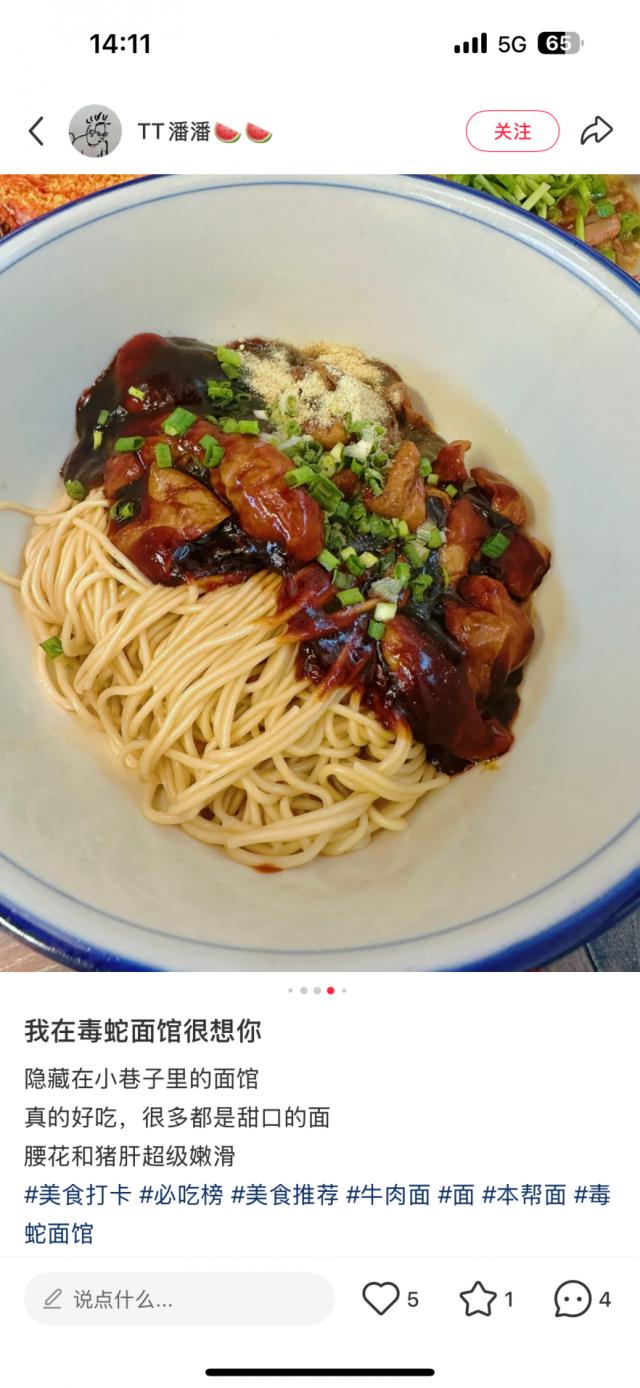Open the #必吃榜 hashtag
This screenshot has height=1388, width=640.
click(181, 1195)
